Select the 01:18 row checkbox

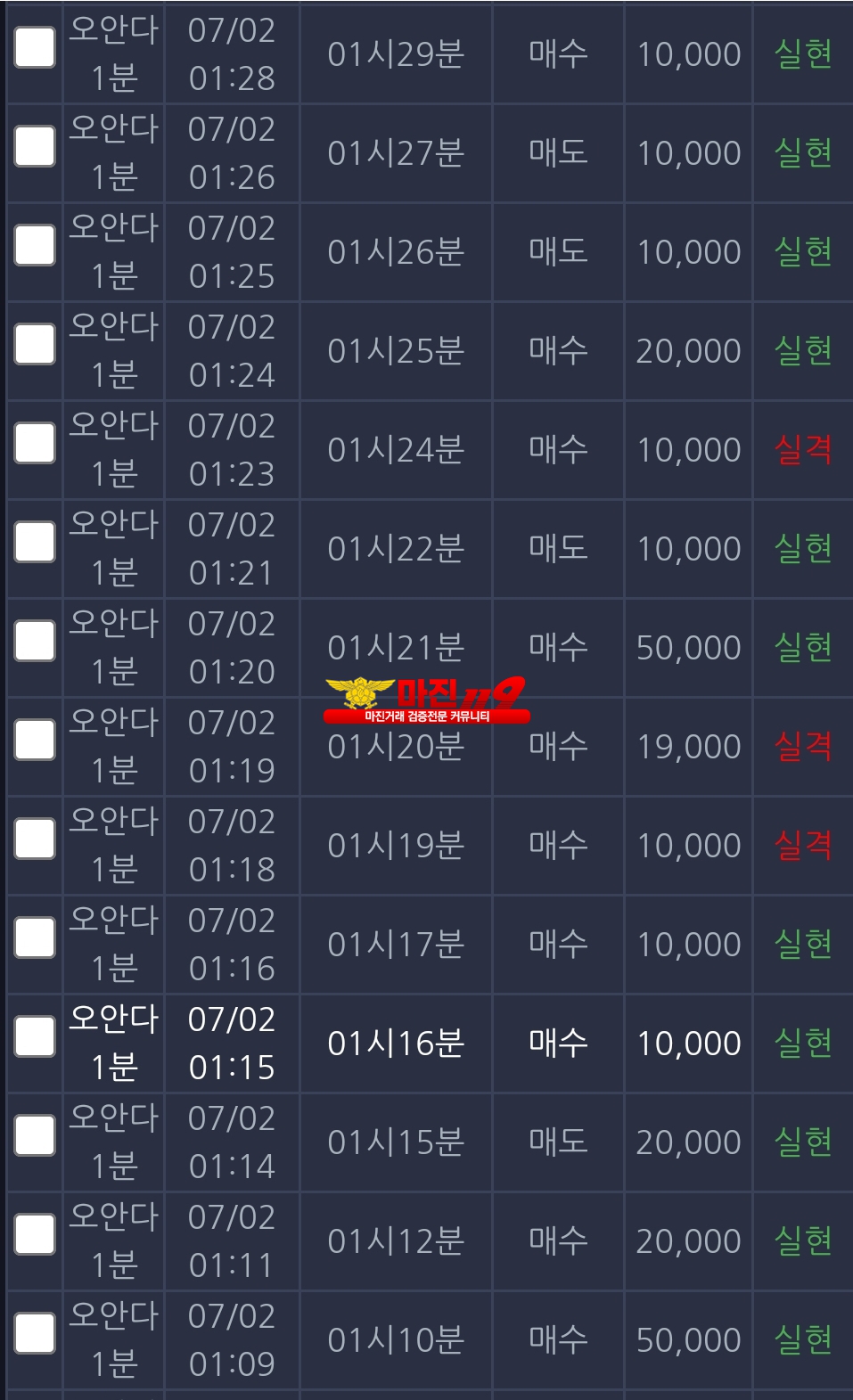[x=36, y=839]
